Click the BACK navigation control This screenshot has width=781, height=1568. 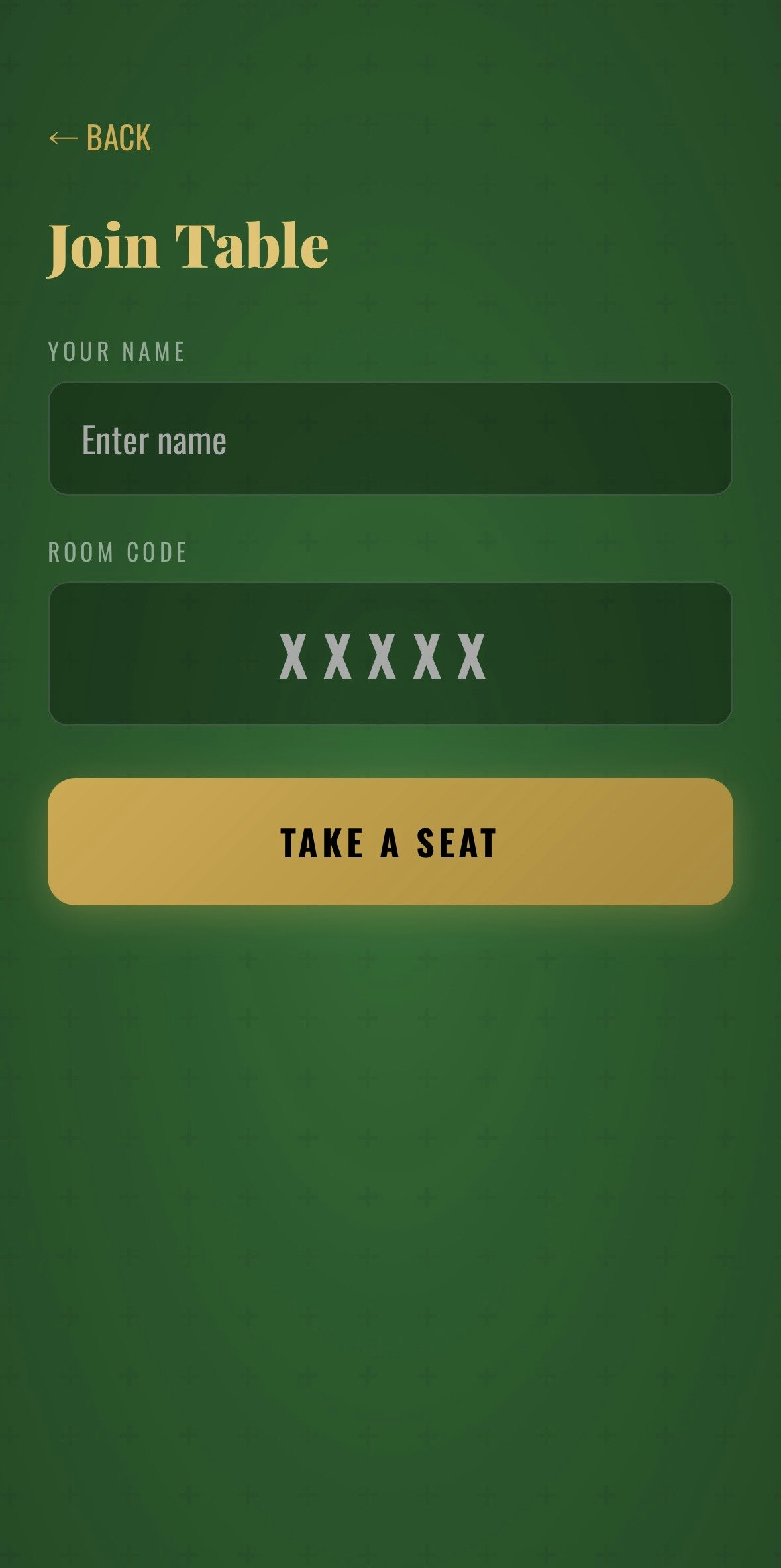(x=99, y=138)
